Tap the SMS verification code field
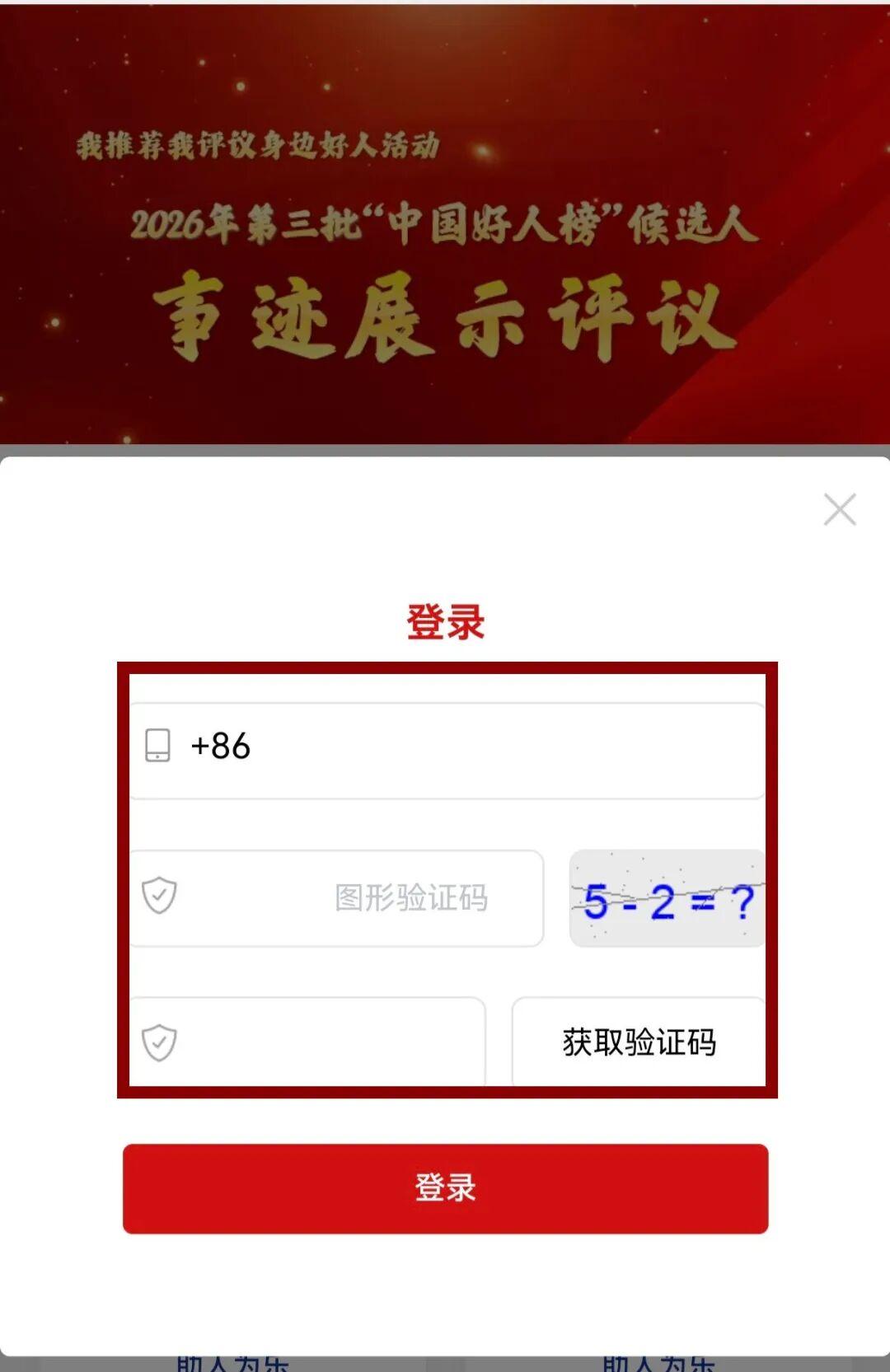This screenshot has width=890, height=1372. (x=307, y=1042)
